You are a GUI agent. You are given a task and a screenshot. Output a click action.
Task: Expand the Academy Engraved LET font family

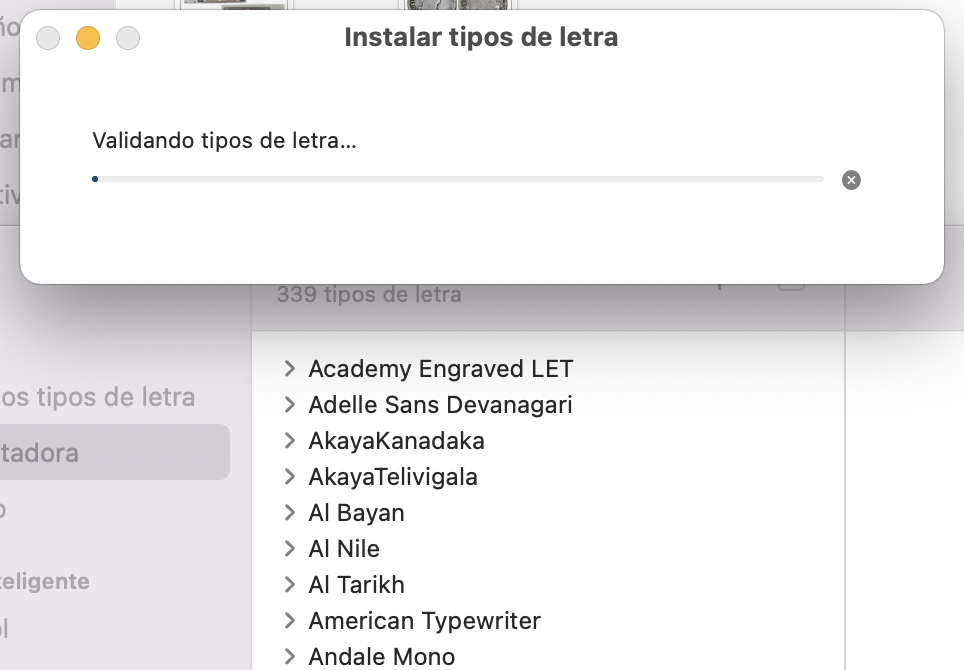(x=290, y=369)
